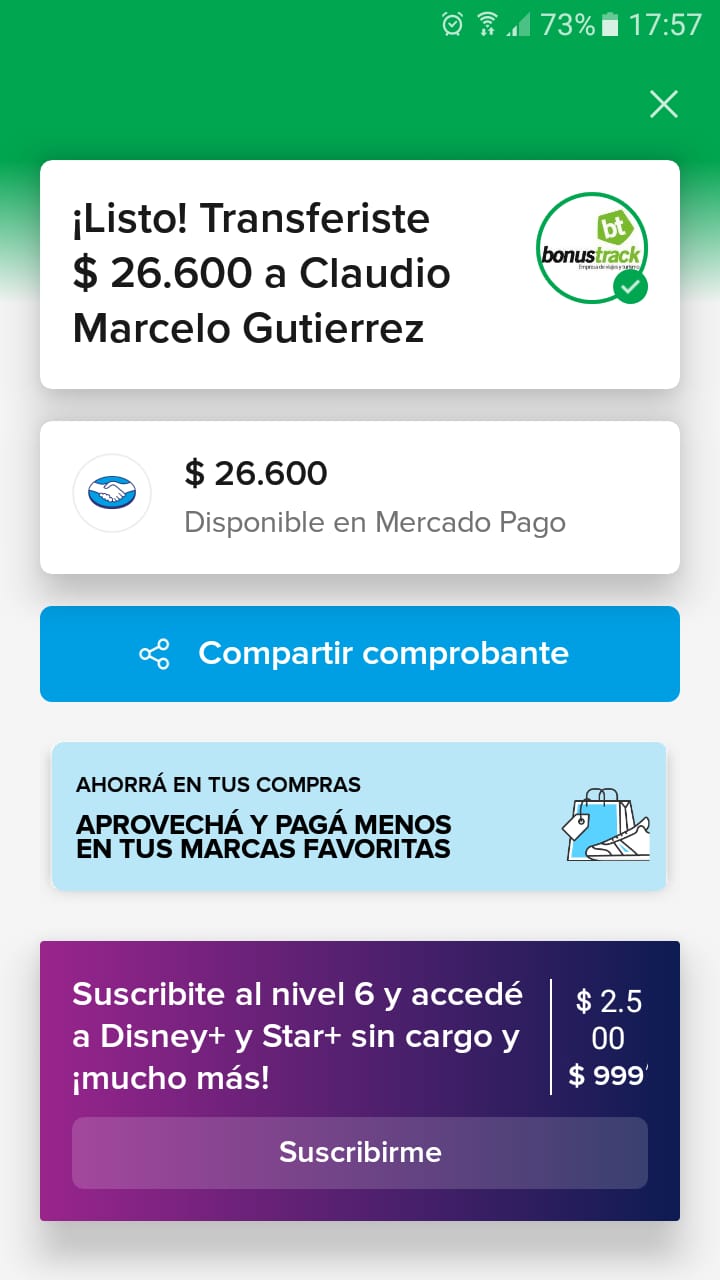Image resolution: width=720 pixels, height=1280 pixels.
Task: Tap Compartir comprobante button
Action: pyautogui.click(x=360, y=654)
